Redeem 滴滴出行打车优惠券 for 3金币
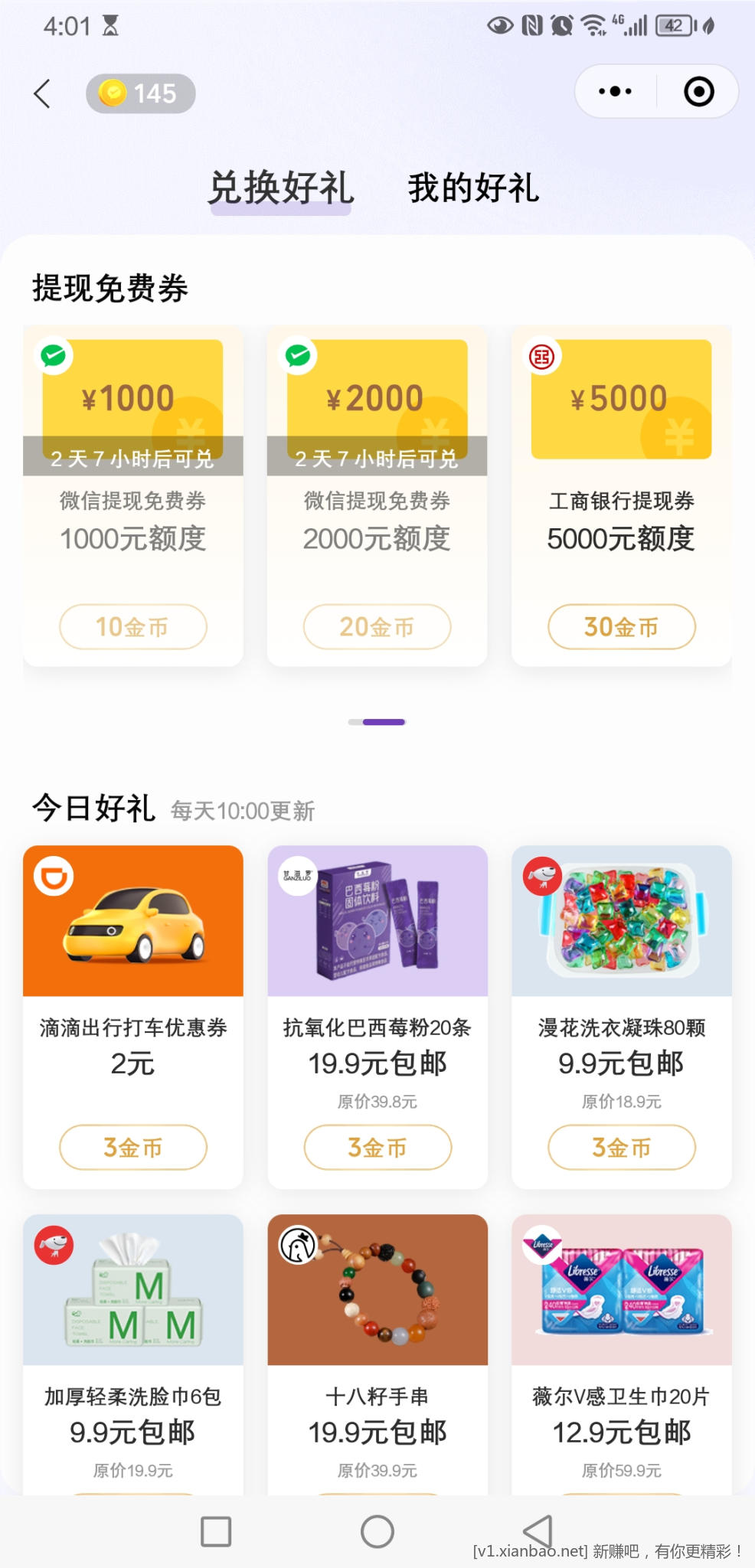This screenshot has height=1568, width=755. pyautogui.click(x=132, y=1147)
